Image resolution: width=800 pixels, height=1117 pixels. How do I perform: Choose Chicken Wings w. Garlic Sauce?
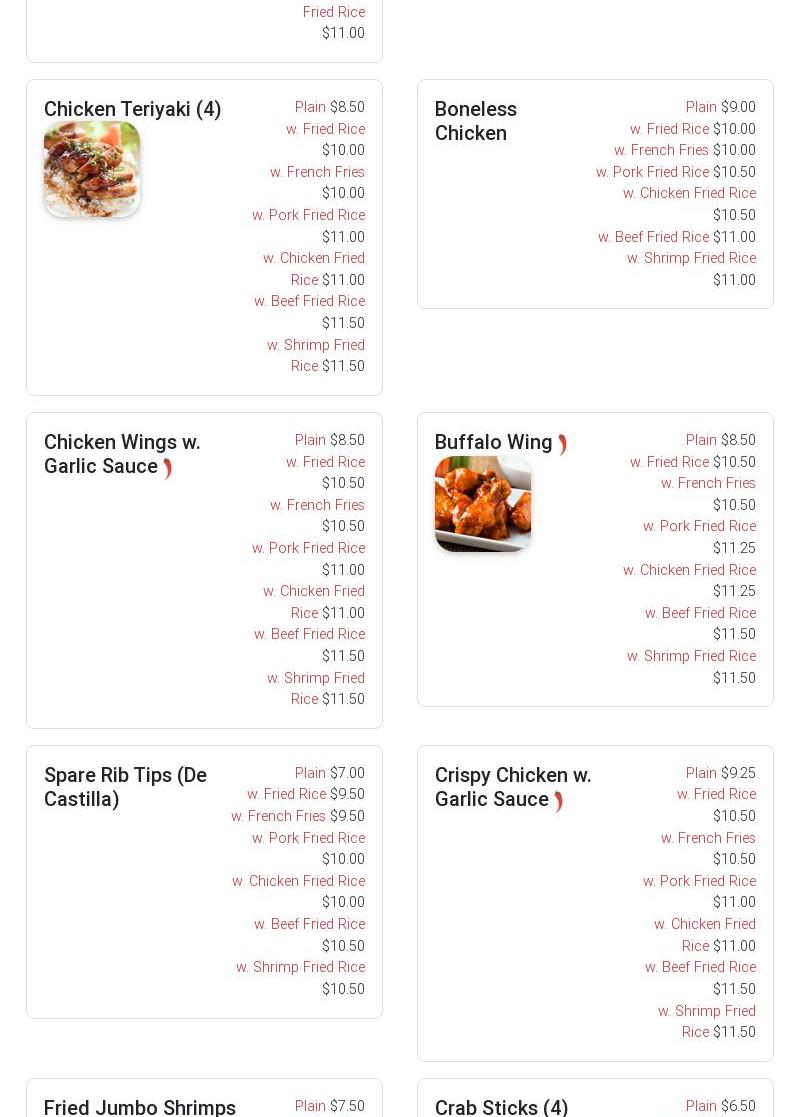click(x=122, y=454)
